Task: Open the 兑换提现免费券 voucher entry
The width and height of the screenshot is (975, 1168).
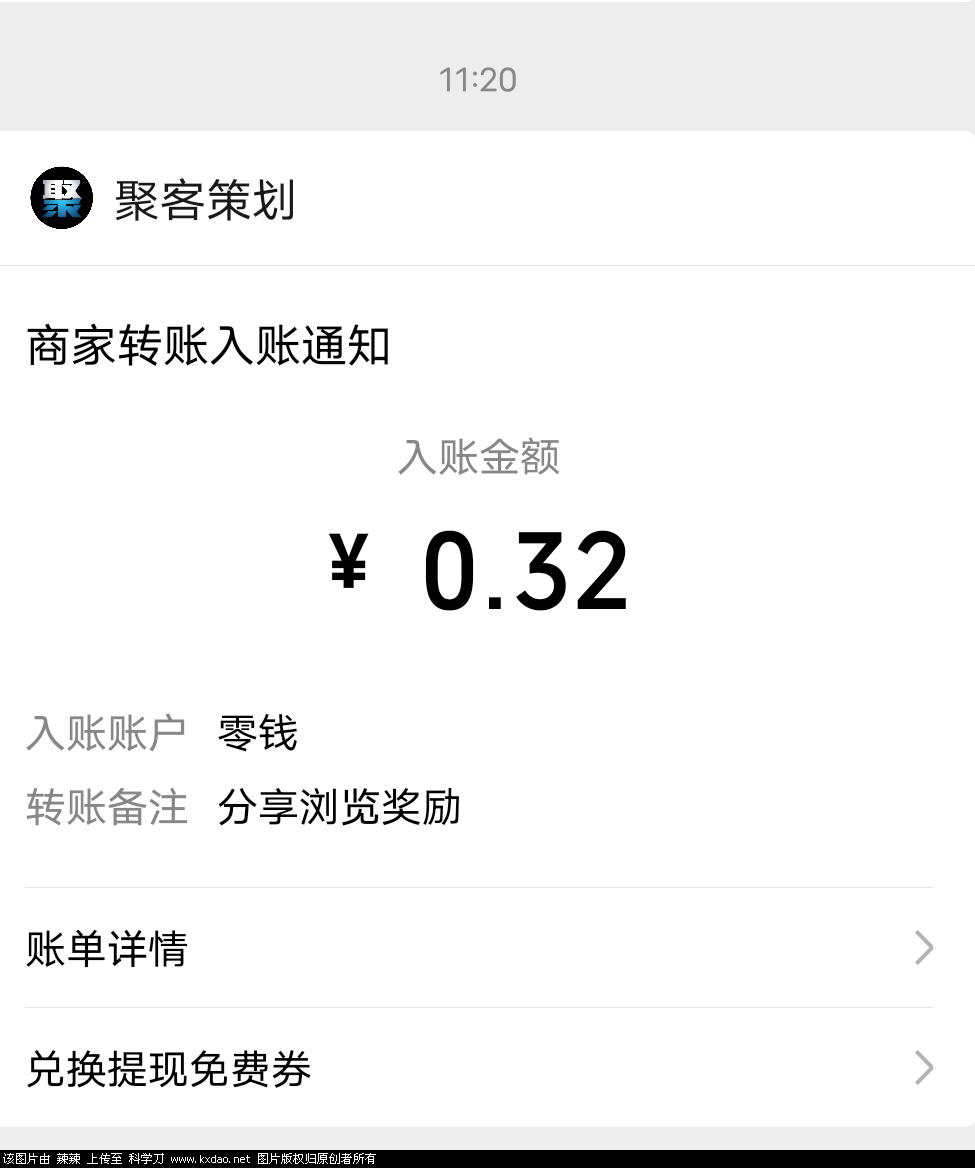Action: coord(167,1068)
